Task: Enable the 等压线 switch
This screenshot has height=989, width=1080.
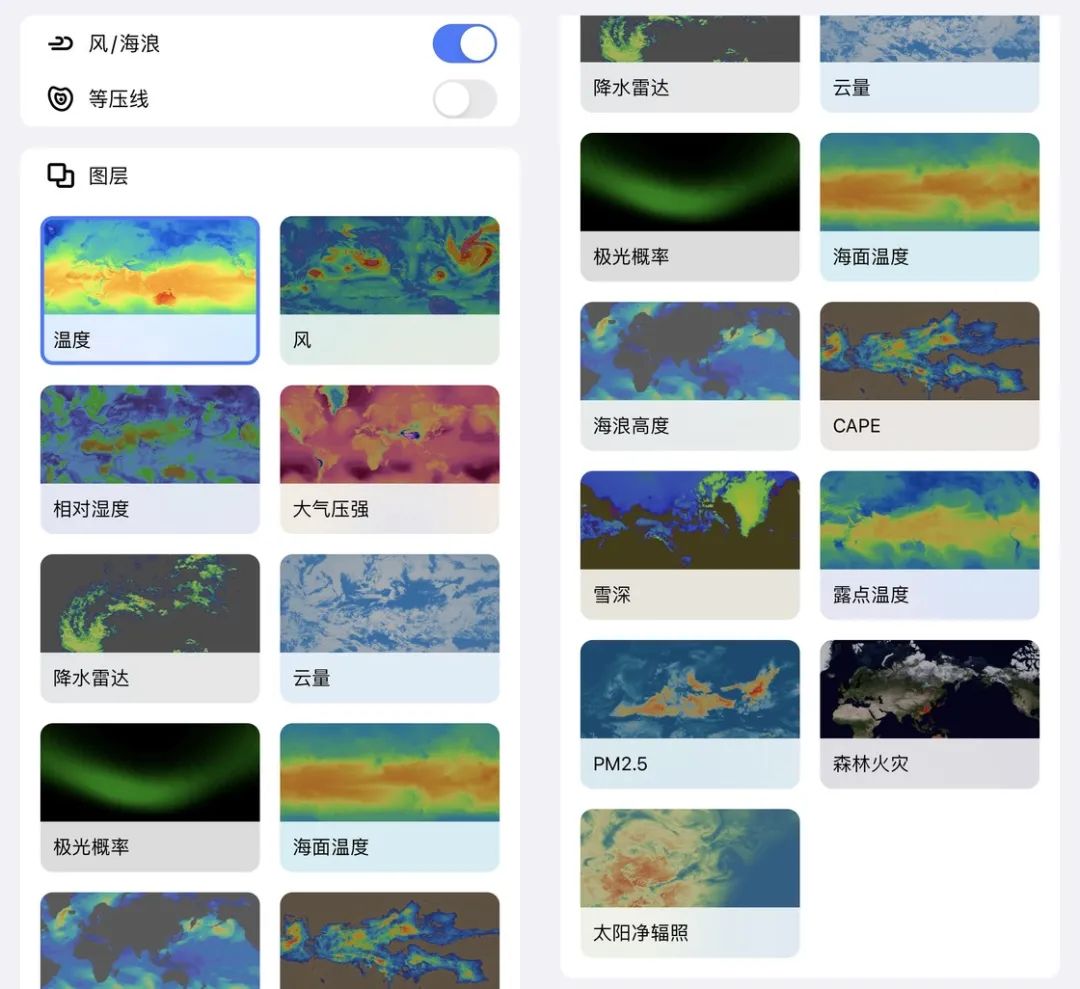Action: pyautogui.click(x=464, y=99)
